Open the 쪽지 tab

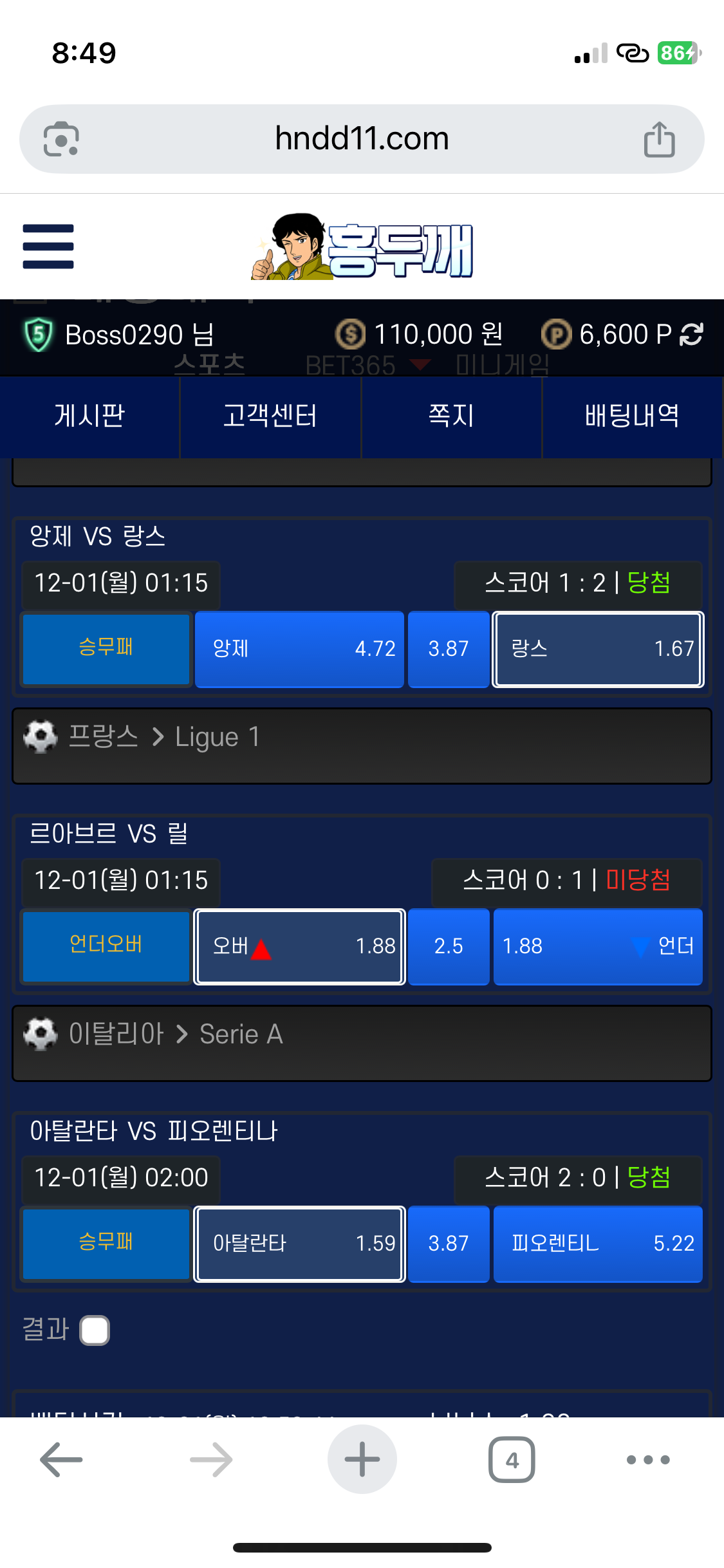pyautogui.click(x=451, y=416)
